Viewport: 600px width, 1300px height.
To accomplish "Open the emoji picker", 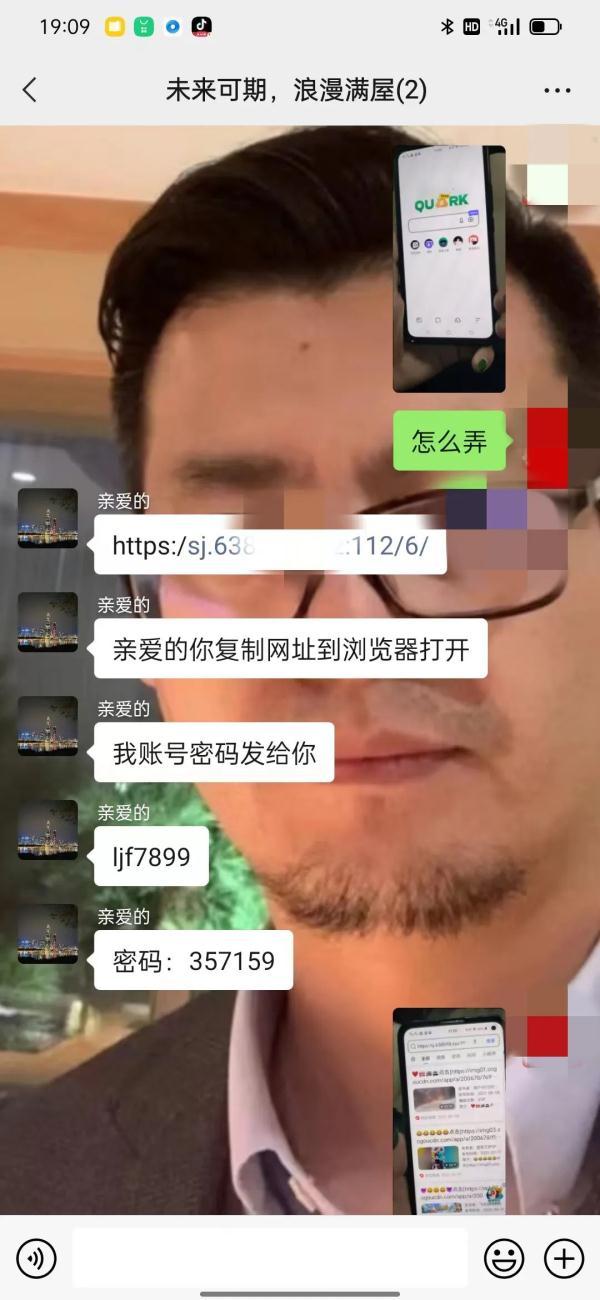I will 504,1258.
